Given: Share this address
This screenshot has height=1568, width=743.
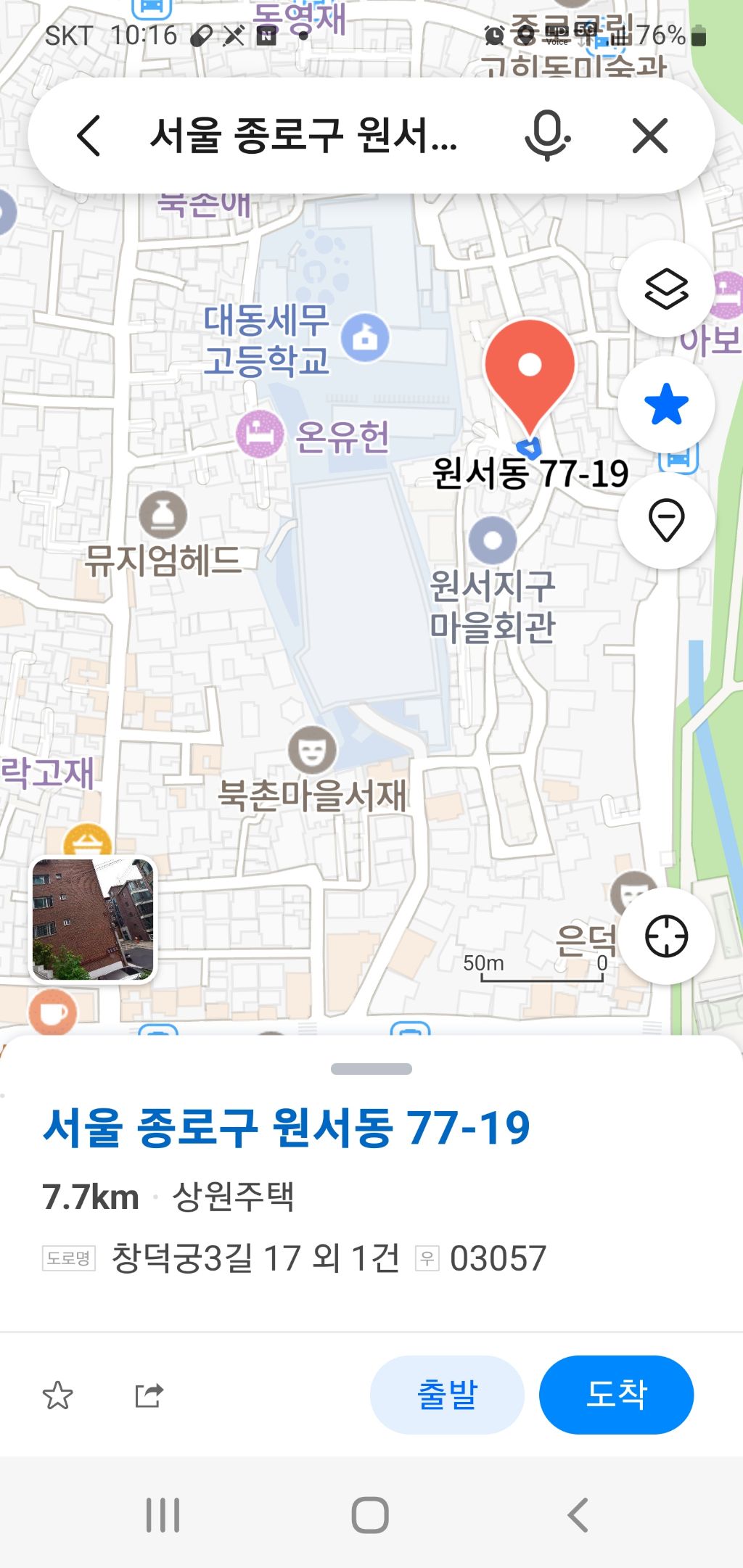Looking at the screenshot, I should (149, 1395).
